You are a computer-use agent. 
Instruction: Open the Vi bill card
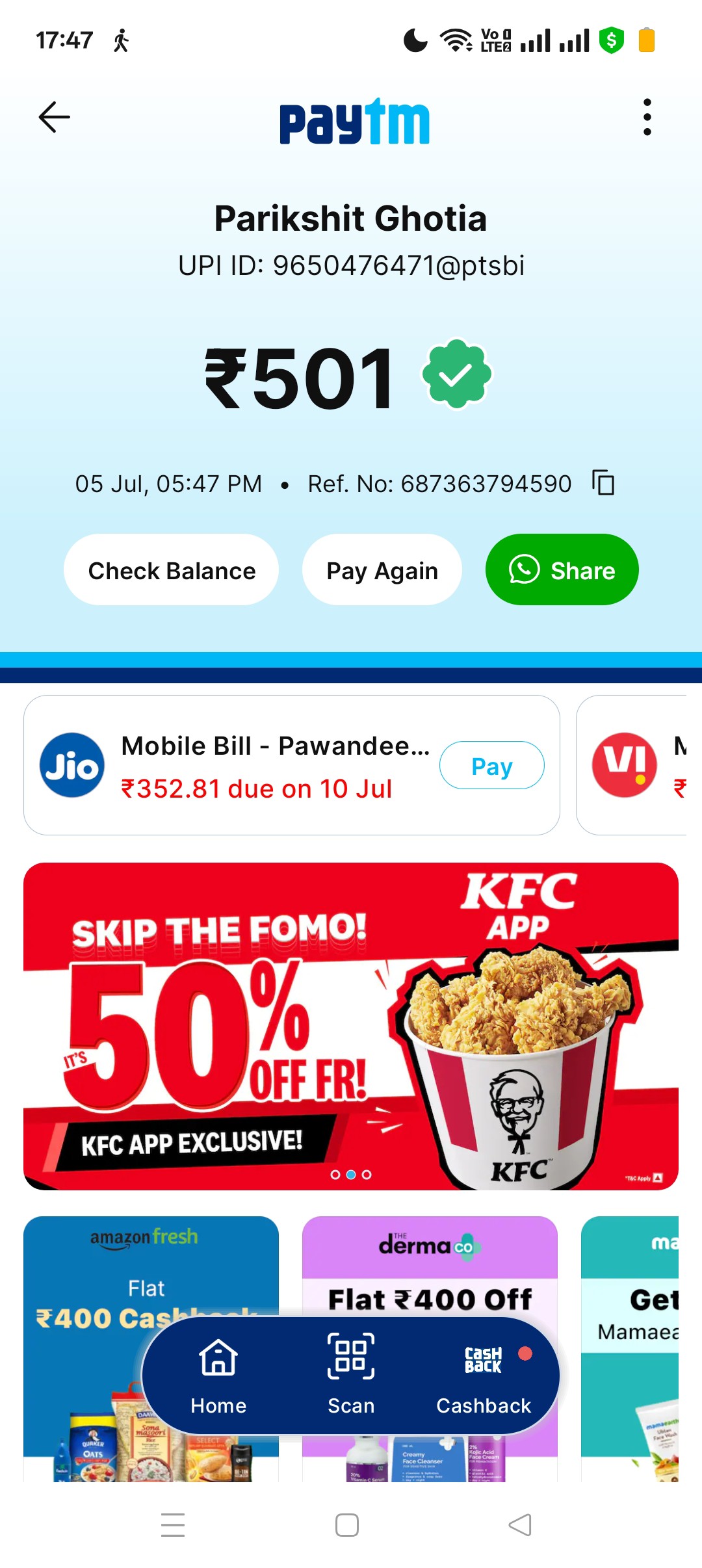(x=631, y=765)
